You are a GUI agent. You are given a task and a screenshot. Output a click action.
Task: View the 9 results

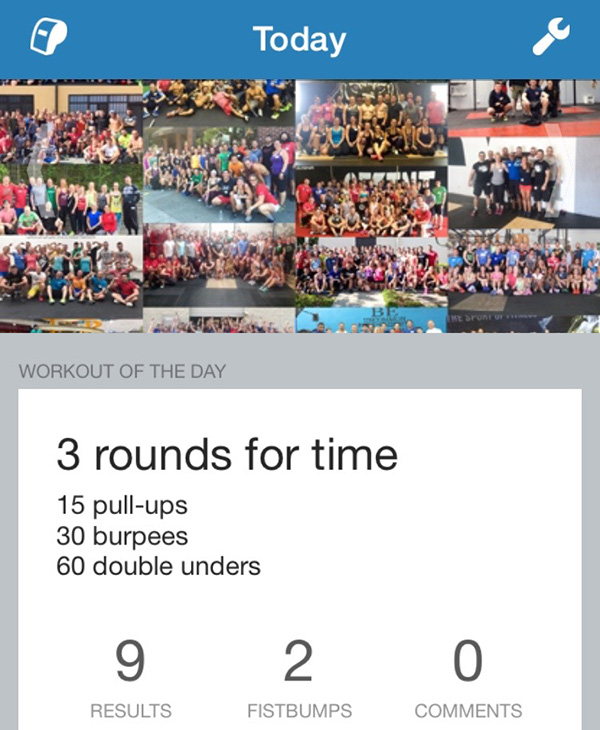(130, 676)
